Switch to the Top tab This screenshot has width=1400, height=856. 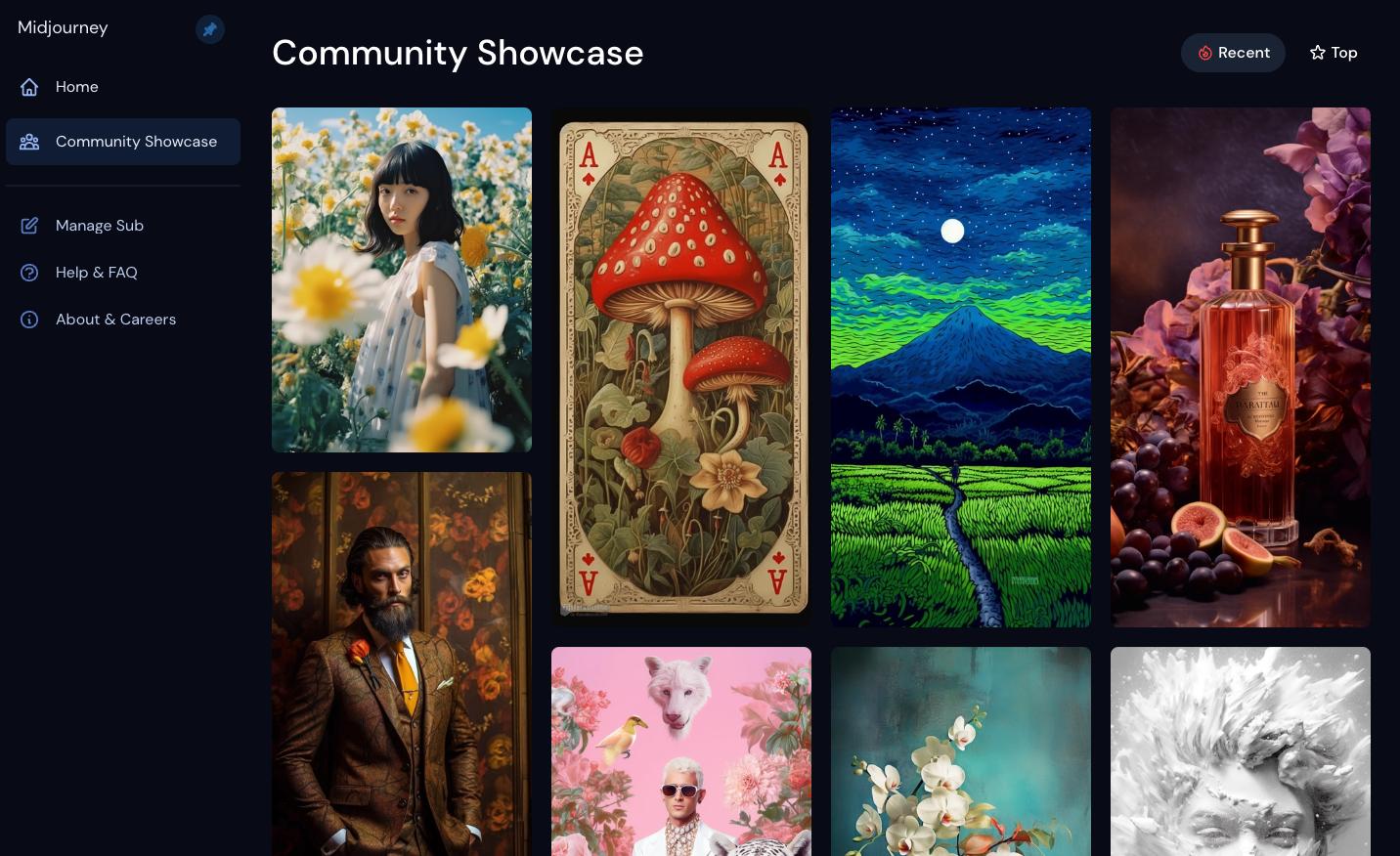[1334, 53]
